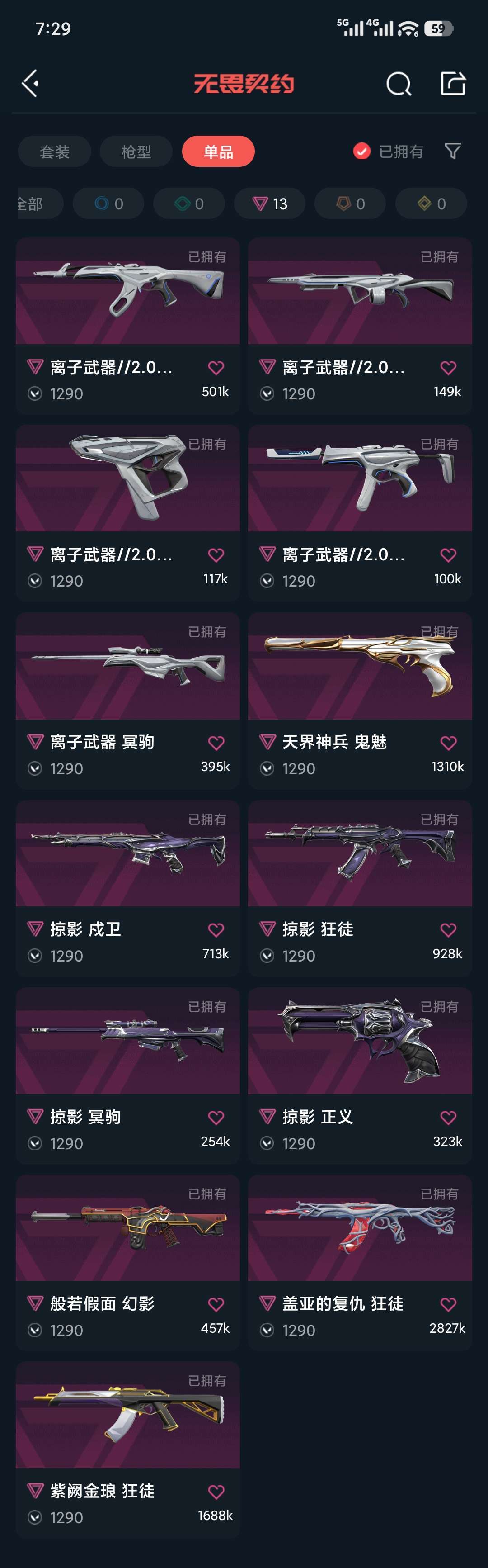Toggle the 已拥有 owned-only checkbox
The width and height of the screenshot is (488, 1568).
click(361, 151)
